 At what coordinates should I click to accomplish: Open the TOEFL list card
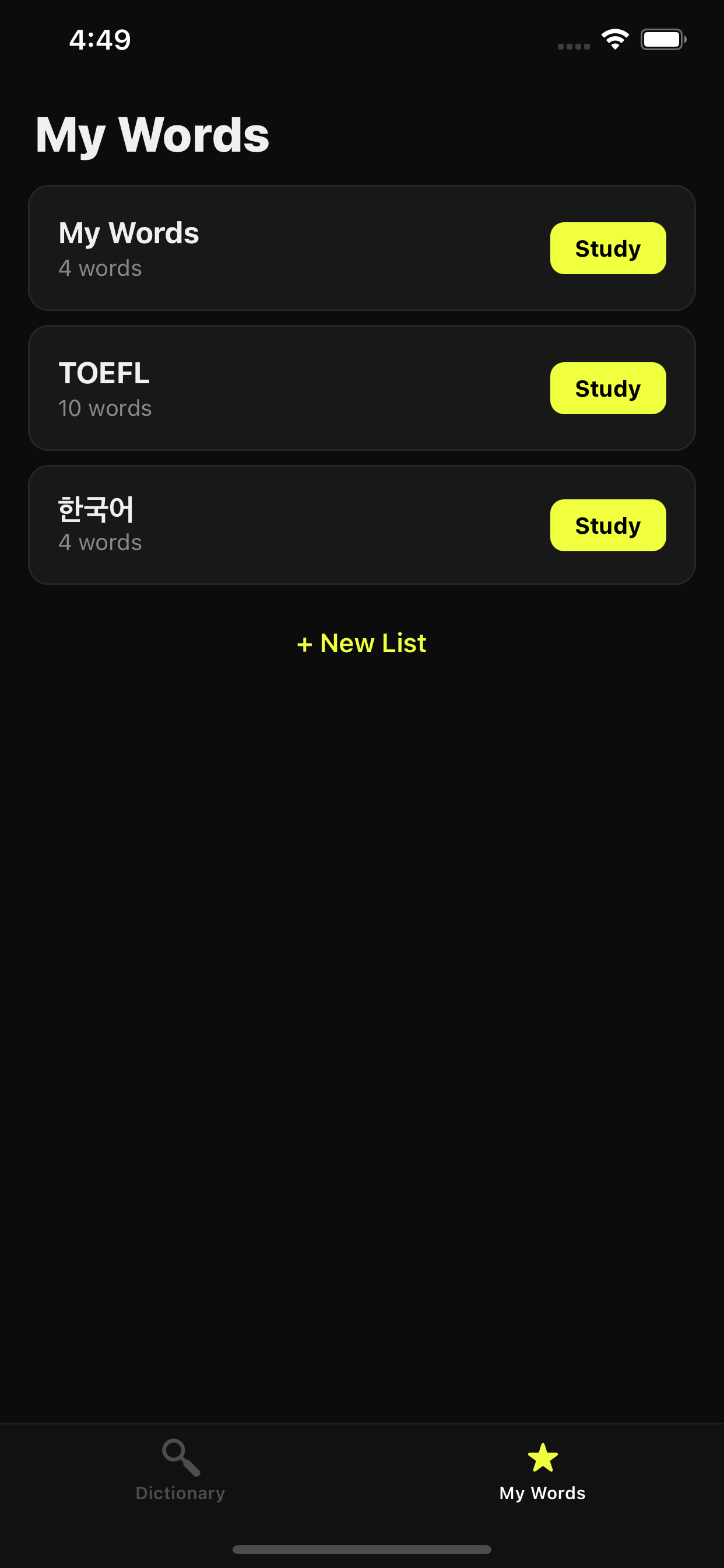click(243, 388)
